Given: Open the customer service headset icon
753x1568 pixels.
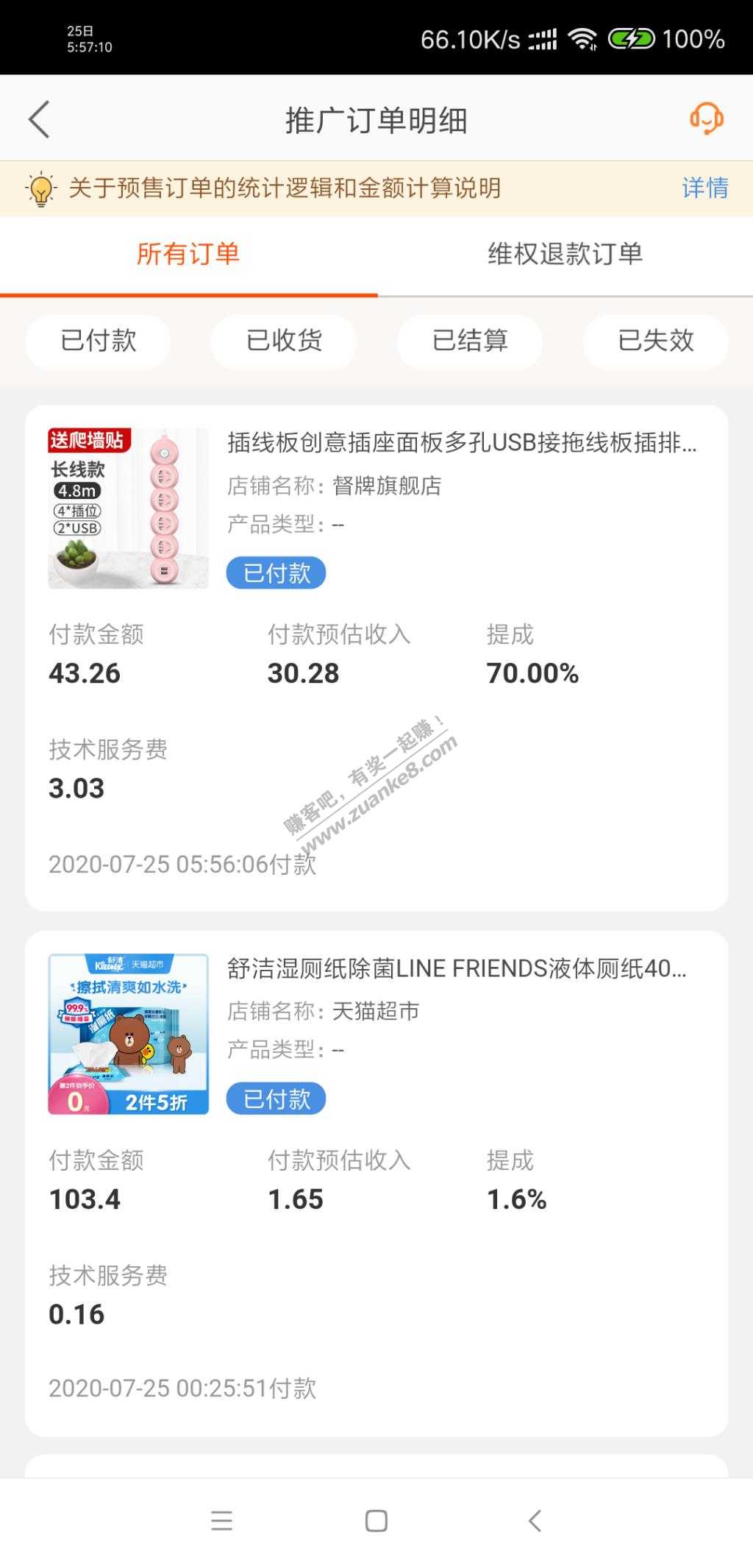Looking at the screenshot, I should pyautogui.click(x=706, y=118).
